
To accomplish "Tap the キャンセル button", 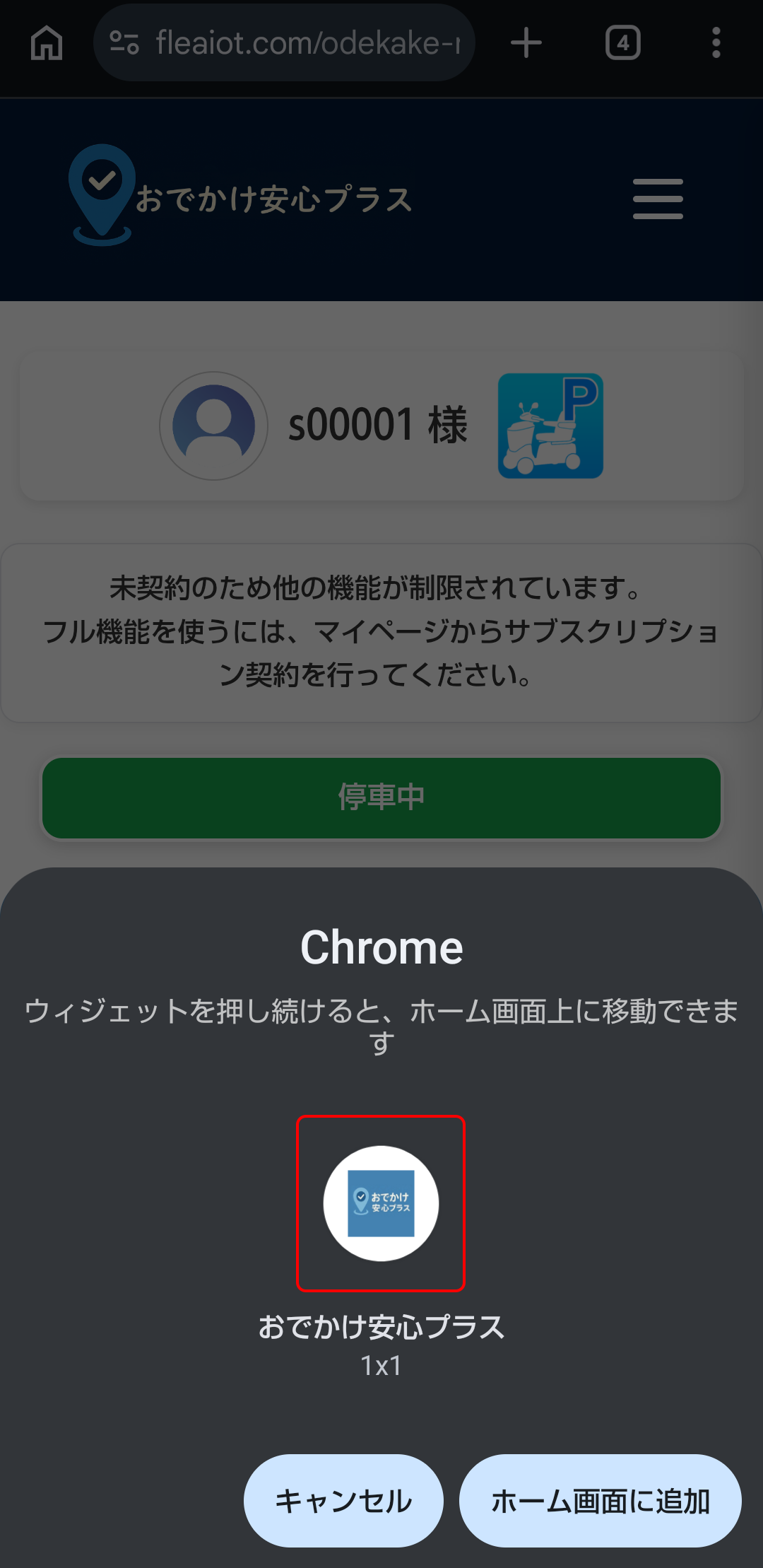I will click(x=343, y=1500).
